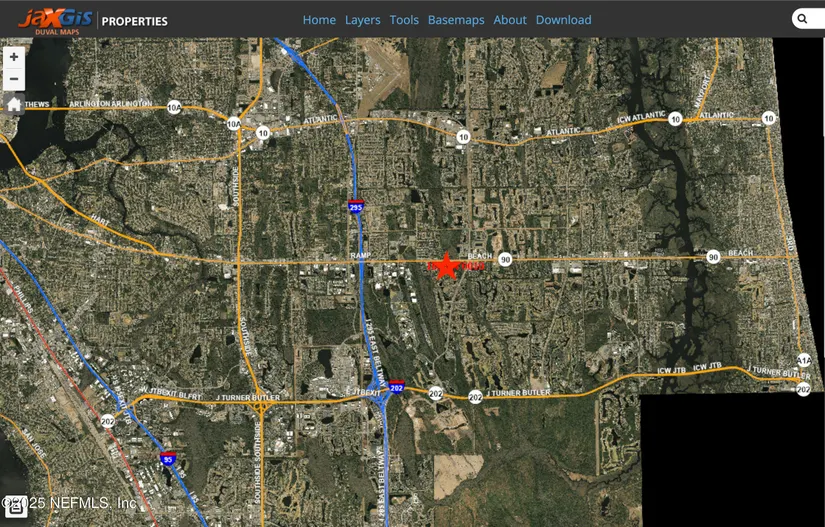Open the Home menu link

tap(319, 20)
